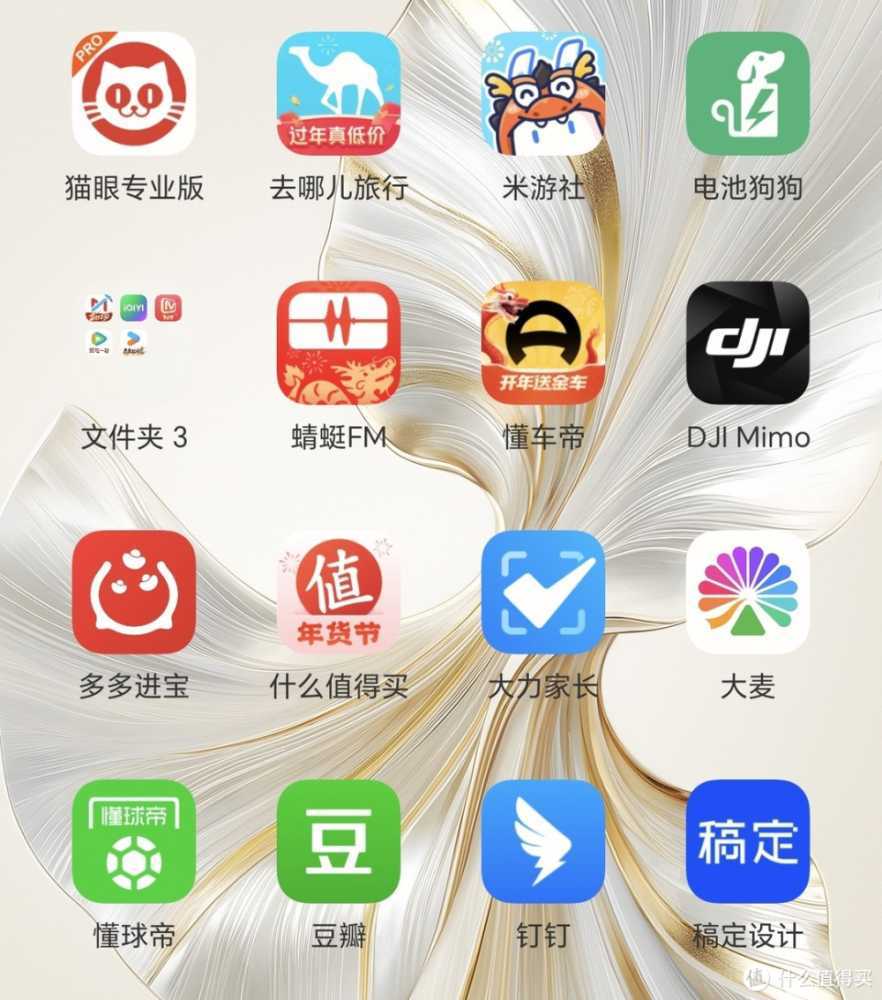882x1000 pixels.
Task: Launch the 懂车帝 car app
Action: tap(543, 345)
